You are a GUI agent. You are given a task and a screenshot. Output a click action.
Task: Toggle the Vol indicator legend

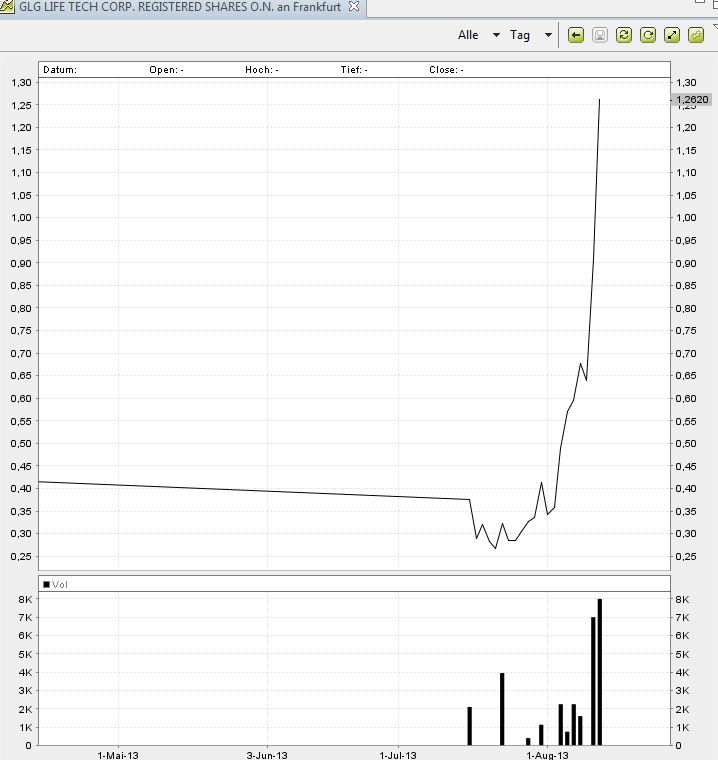[47, 584]
